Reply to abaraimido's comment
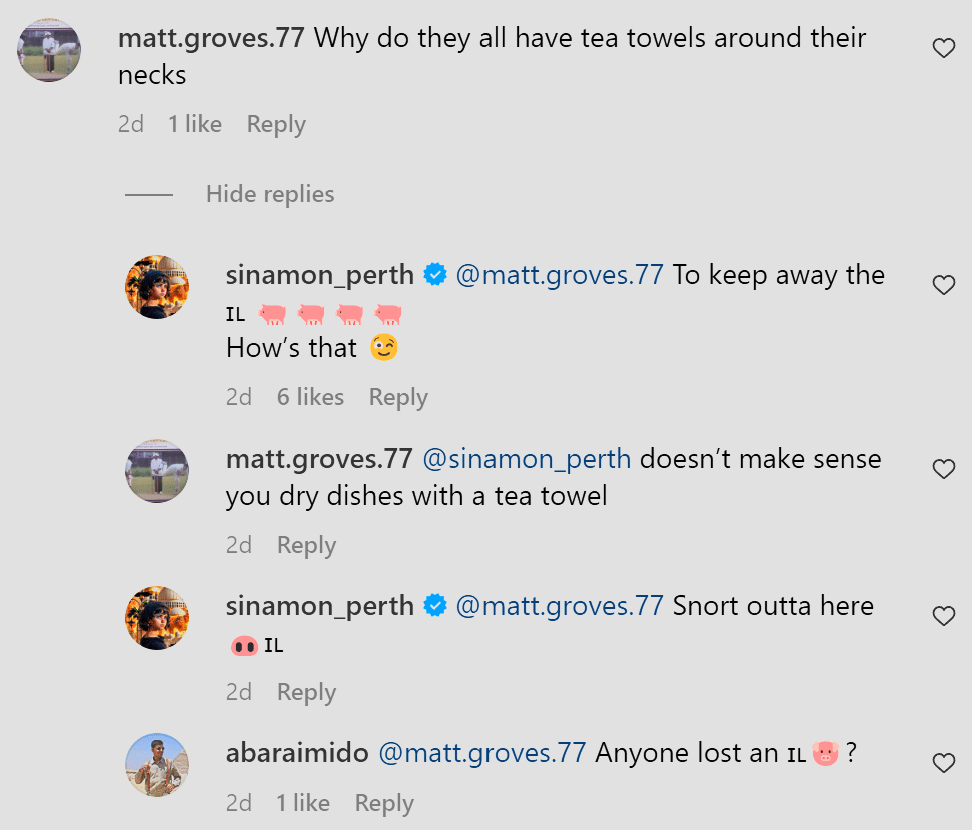The width and height of the screenshot is (972, 830). click(384, 803)
